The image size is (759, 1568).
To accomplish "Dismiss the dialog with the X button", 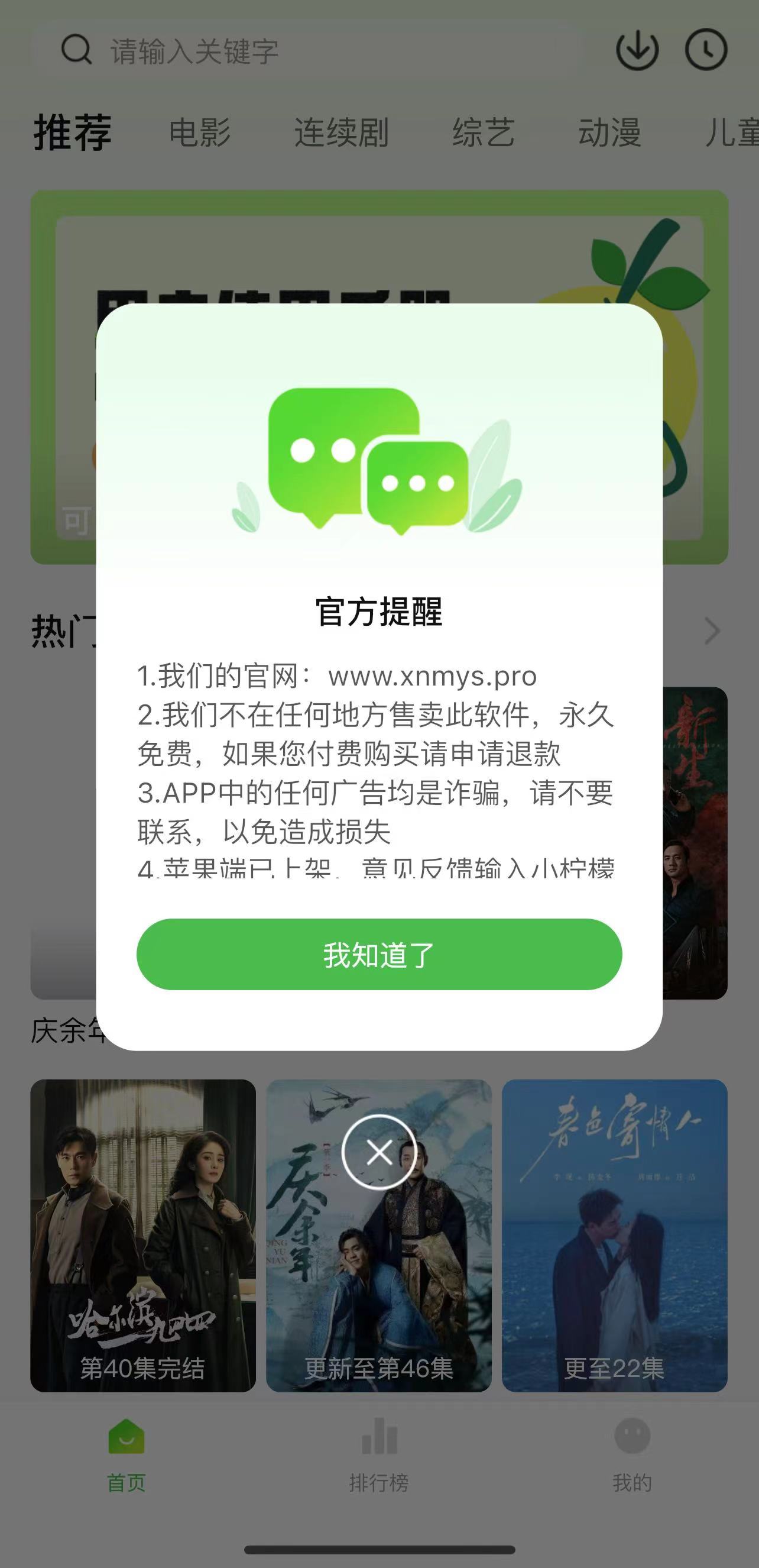I will click(379, 1152).
